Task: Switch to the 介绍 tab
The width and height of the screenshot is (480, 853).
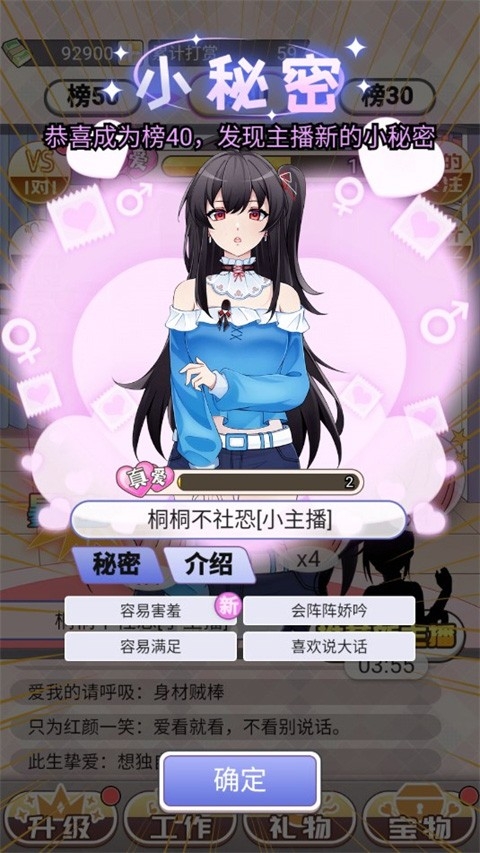Action: pyautogui.click(x=208, y=565)
